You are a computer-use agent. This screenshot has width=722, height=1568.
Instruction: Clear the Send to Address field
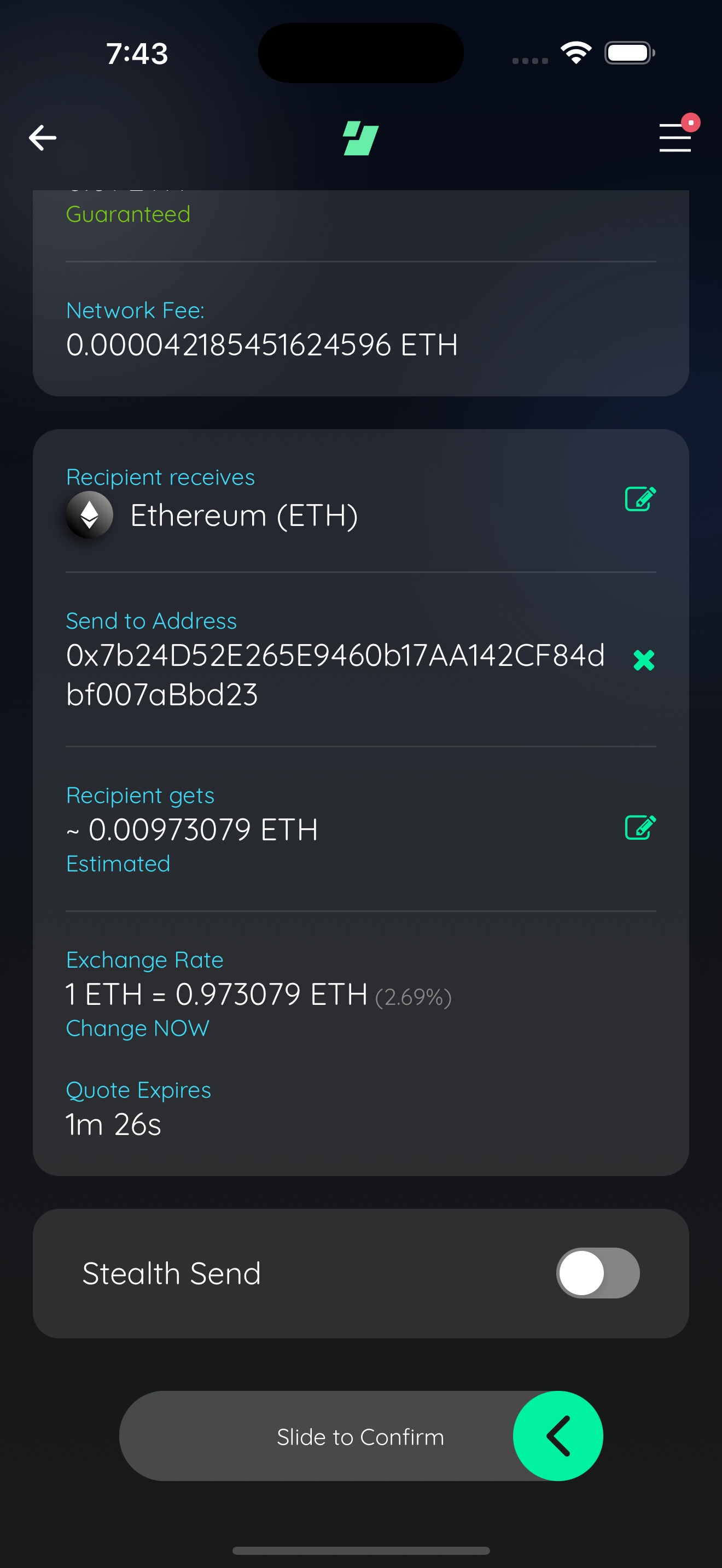pos(643,660)
